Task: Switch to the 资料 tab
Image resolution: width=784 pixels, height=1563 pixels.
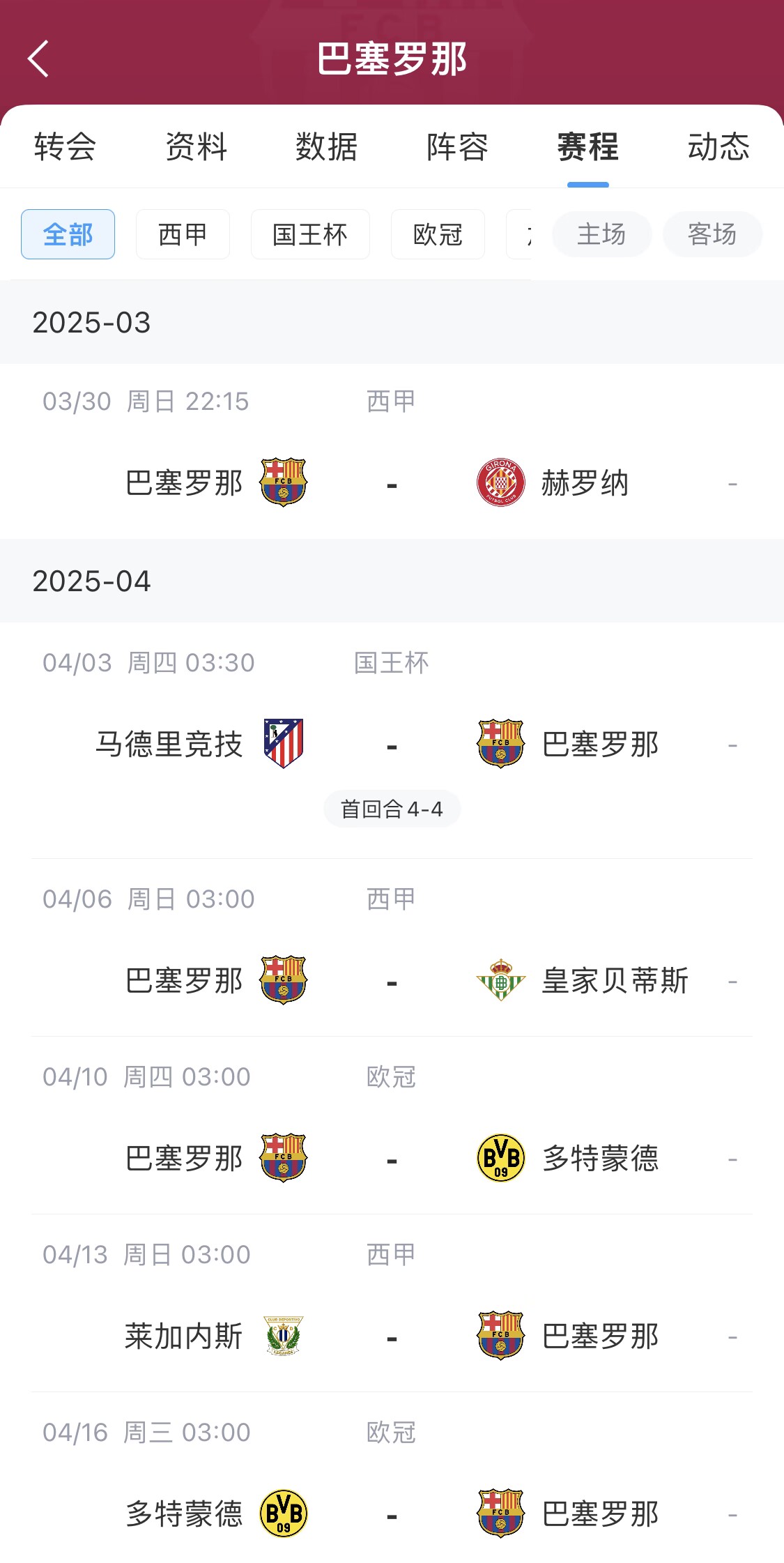Action: (196, 147)
